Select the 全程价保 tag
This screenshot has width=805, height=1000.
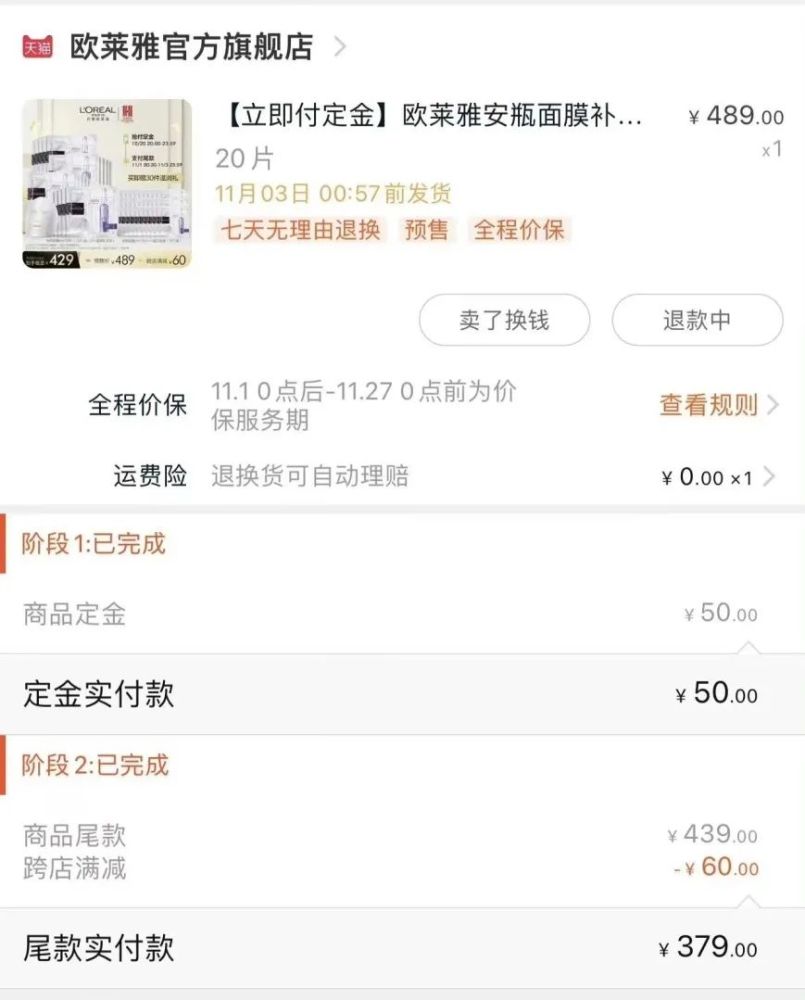(519, 231)
